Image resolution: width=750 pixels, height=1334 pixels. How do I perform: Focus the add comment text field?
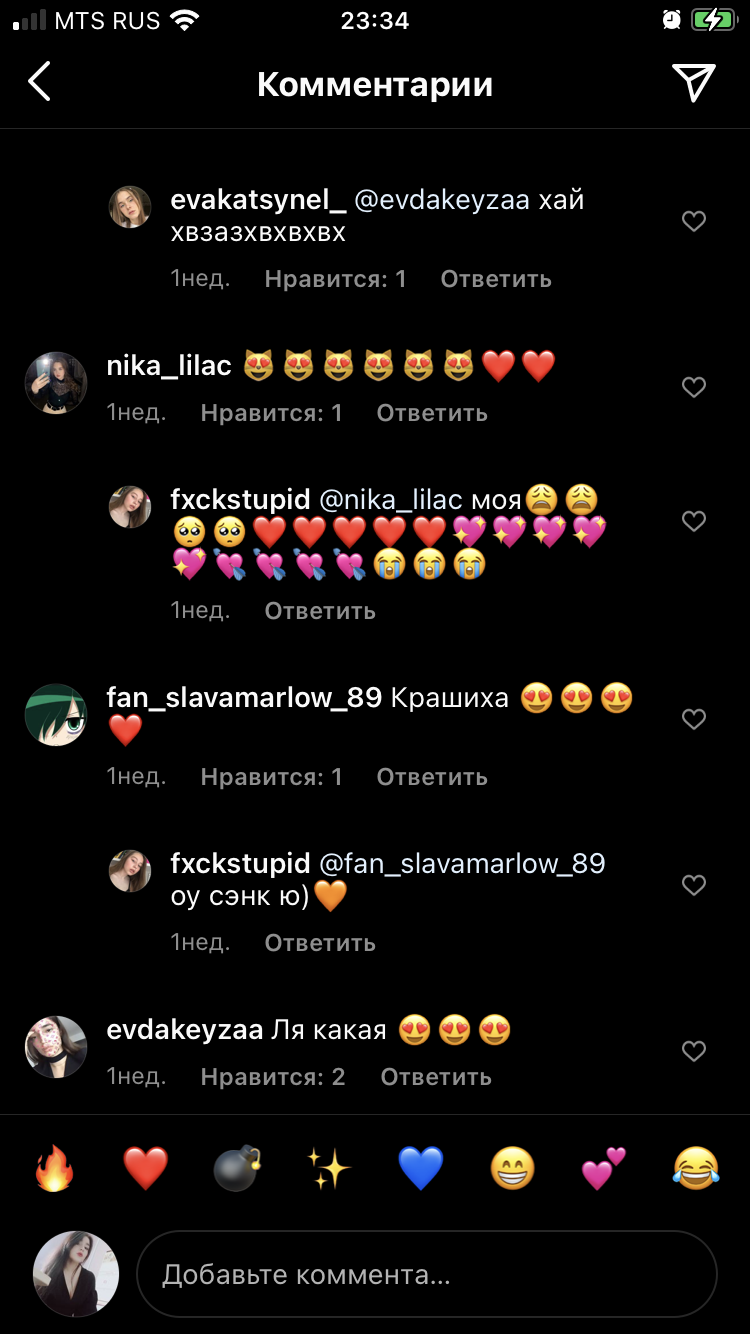point(427,1274)
